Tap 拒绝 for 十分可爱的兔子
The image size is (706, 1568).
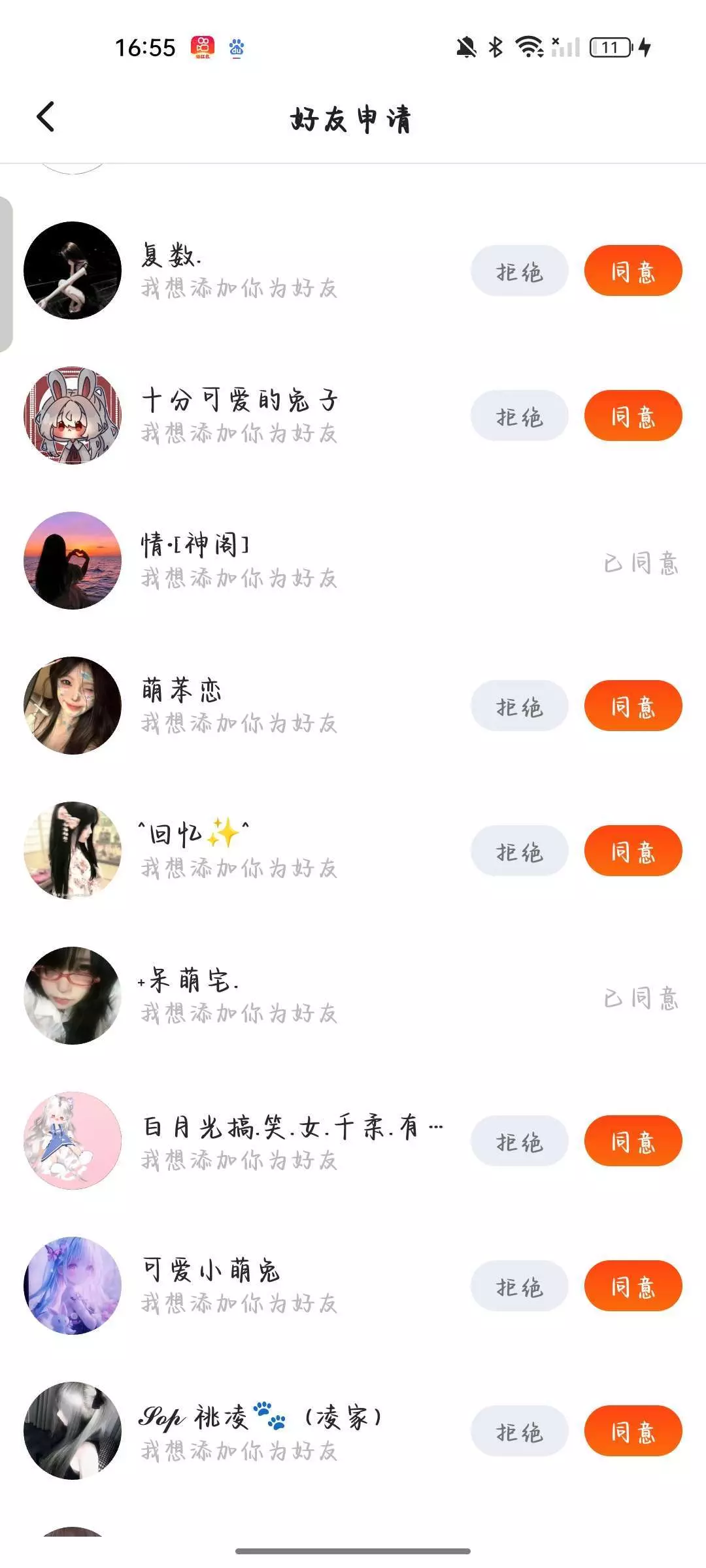[x=519, y=416]
